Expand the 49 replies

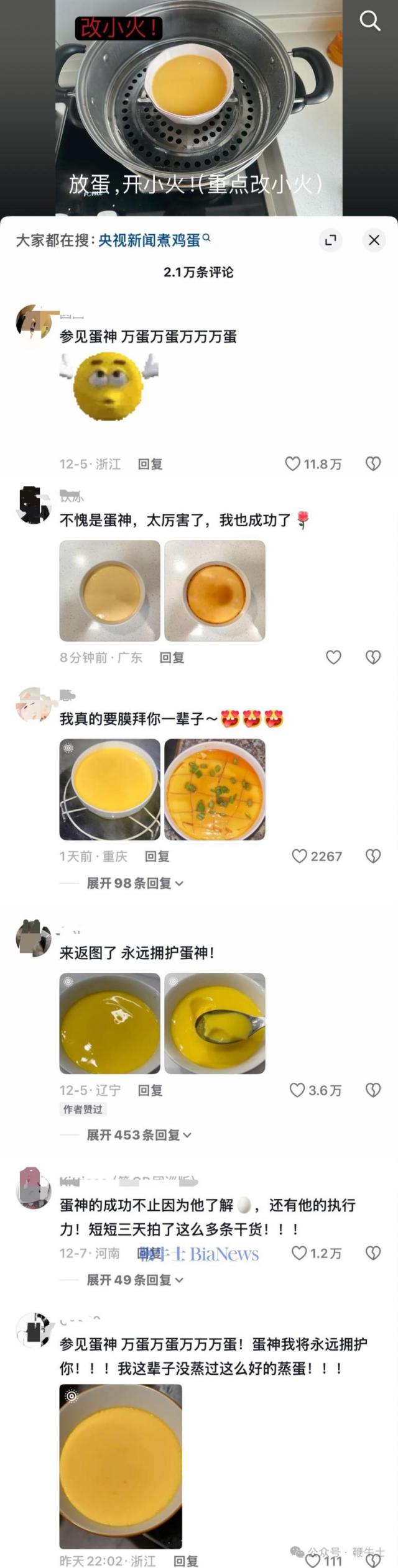coord(134,1280)
